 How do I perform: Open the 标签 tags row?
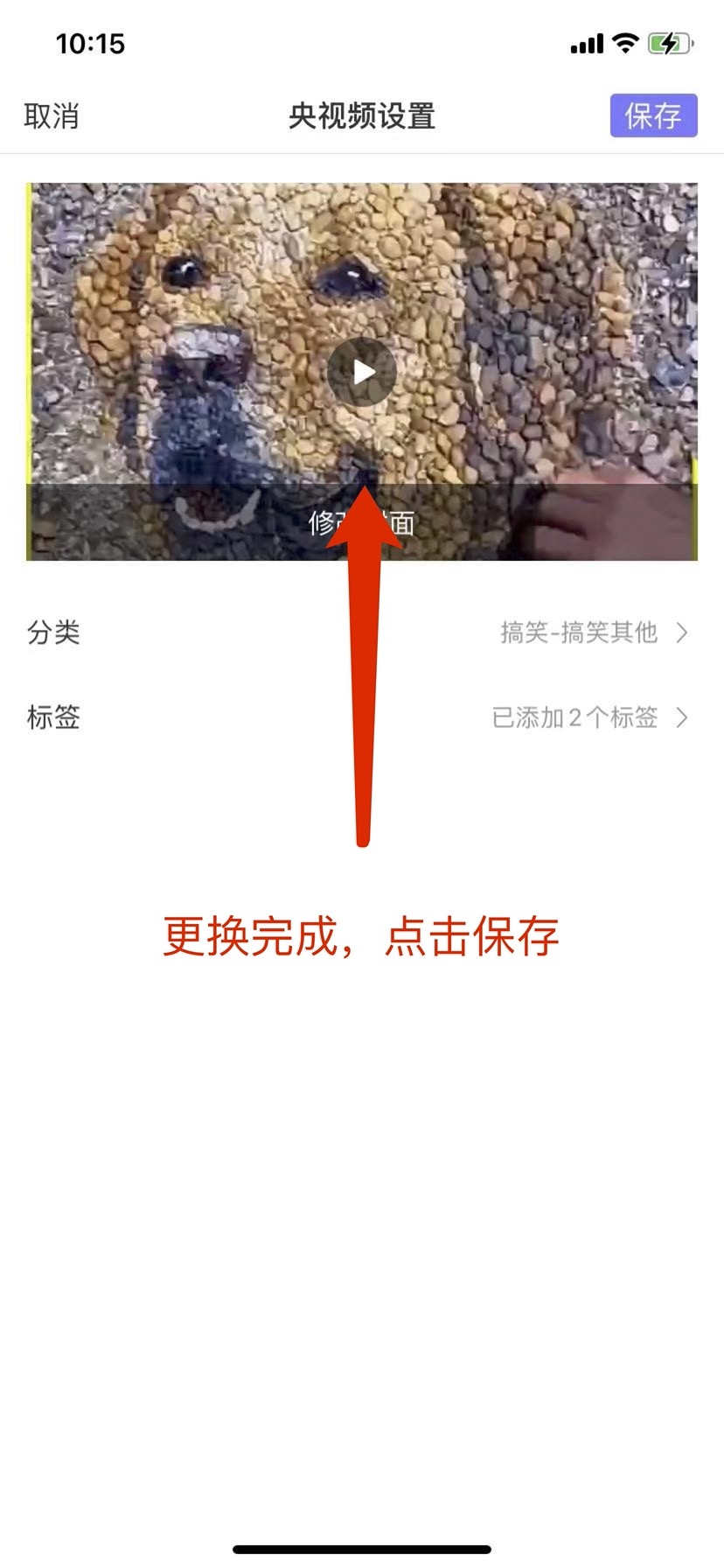[x=362, y=717]
